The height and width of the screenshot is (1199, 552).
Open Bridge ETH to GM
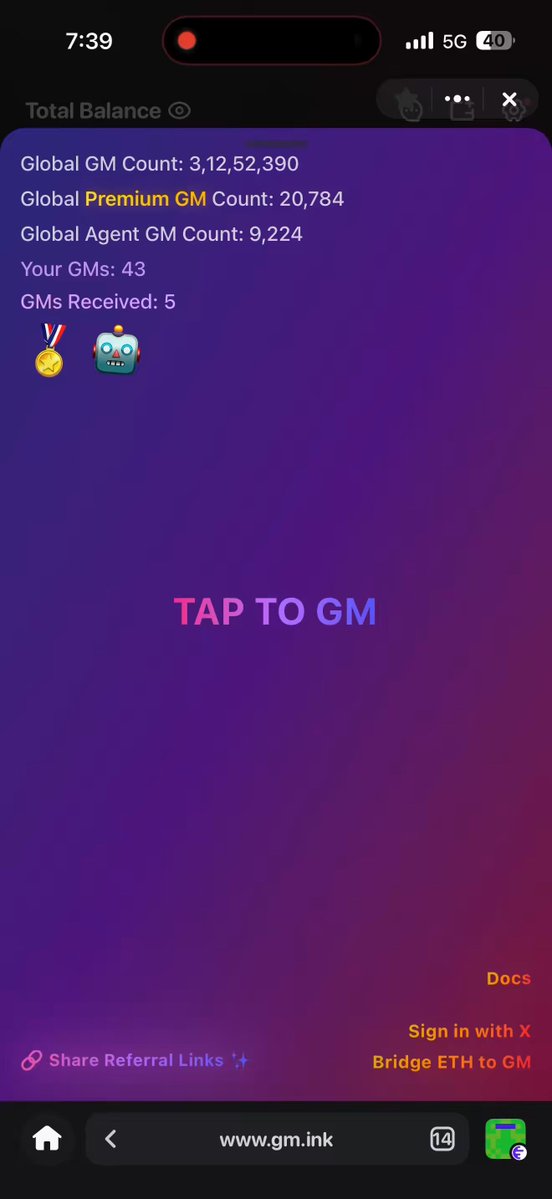[452, 1062]
